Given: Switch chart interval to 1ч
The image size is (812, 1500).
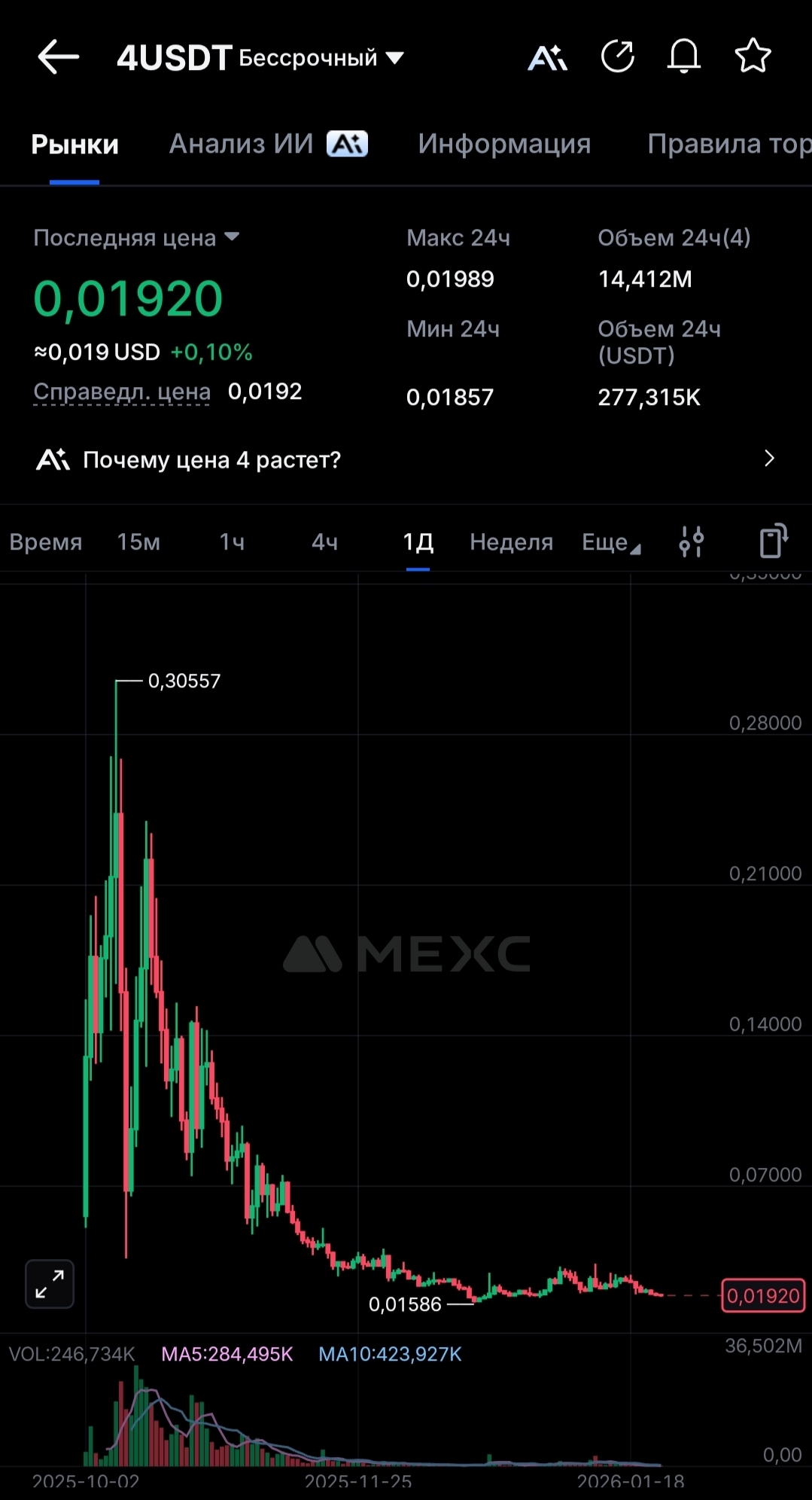Looking at the screenshot, I should (x=232, y=542).
